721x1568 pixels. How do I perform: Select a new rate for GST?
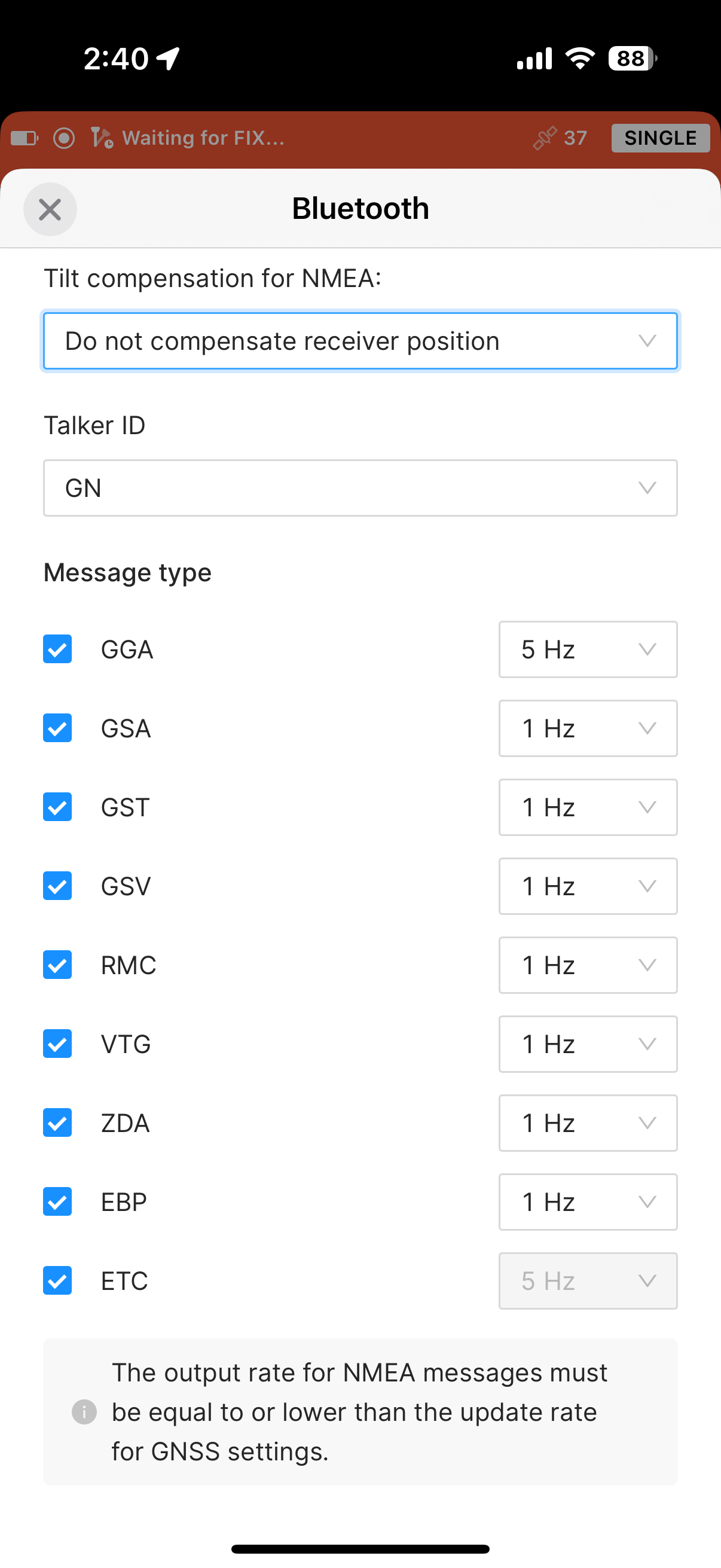coord(588,807)
